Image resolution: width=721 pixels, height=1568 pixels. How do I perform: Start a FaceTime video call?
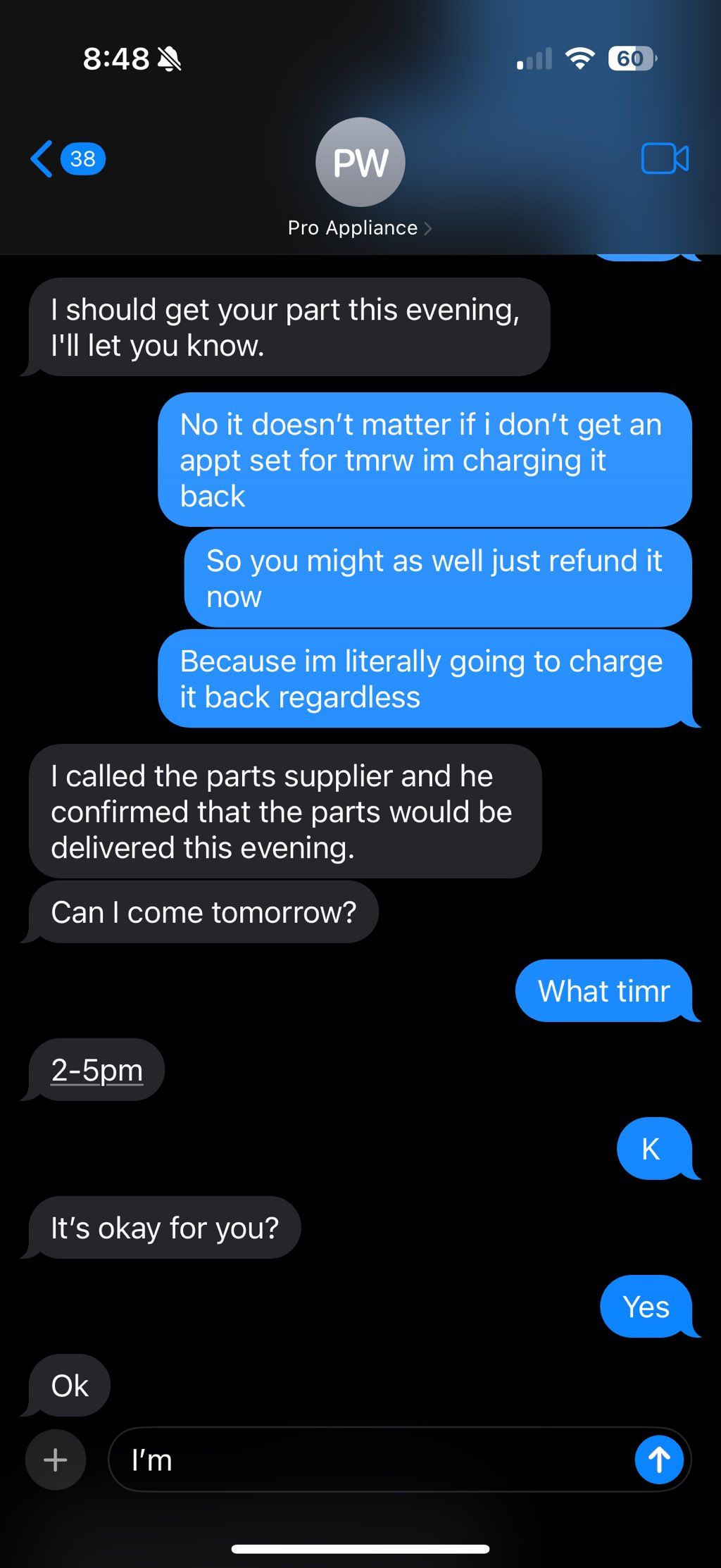(664, 158)
